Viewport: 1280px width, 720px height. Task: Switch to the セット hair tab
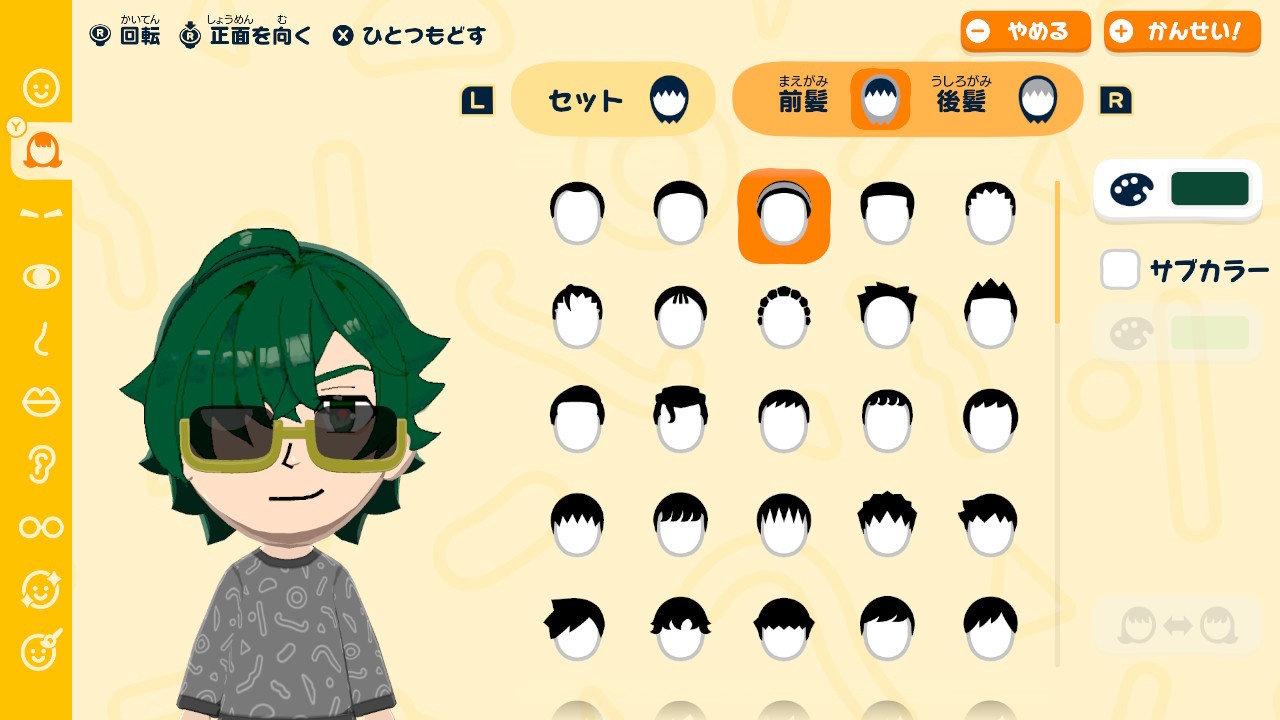click(x=612, y=100)
